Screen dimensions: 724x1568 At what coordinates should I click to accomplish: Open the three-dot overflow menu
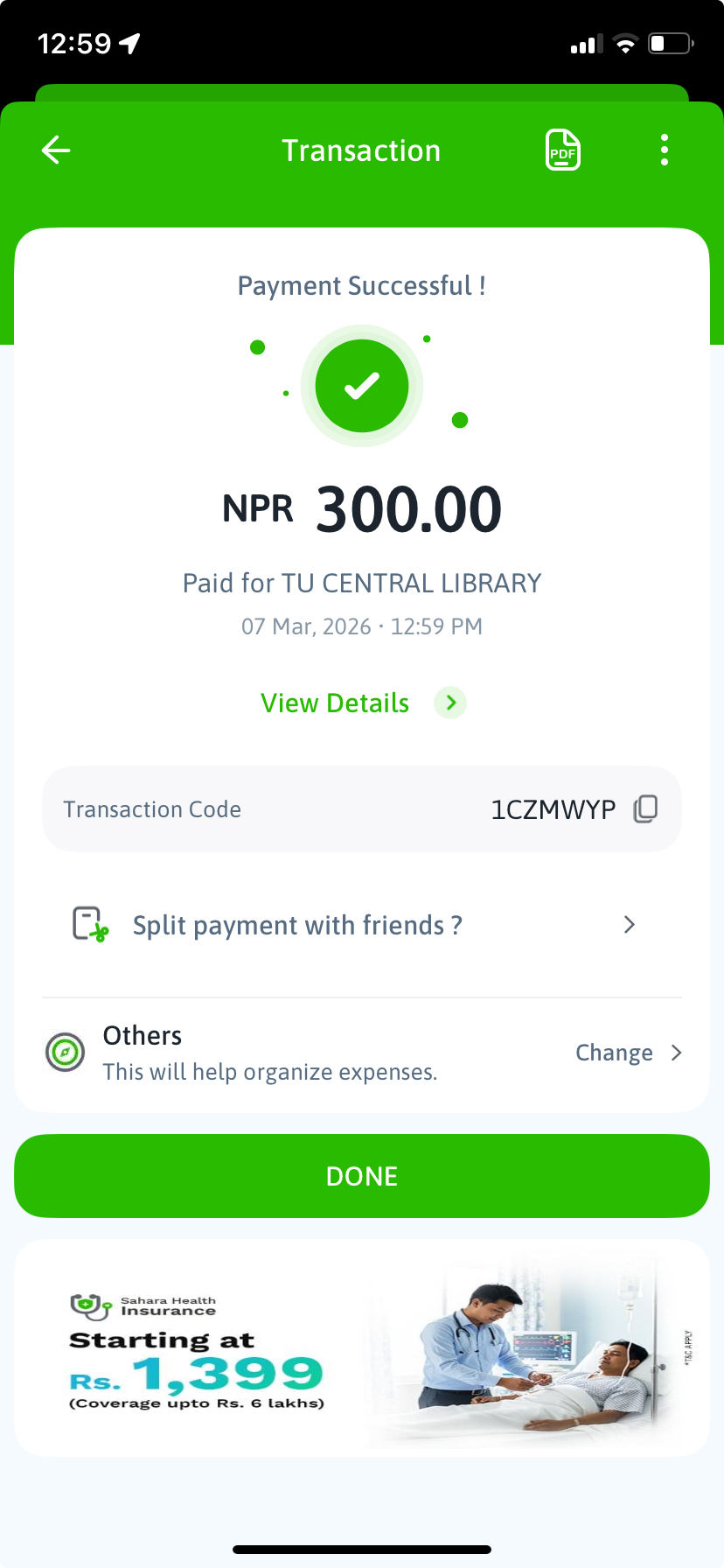tap(665, 150)
